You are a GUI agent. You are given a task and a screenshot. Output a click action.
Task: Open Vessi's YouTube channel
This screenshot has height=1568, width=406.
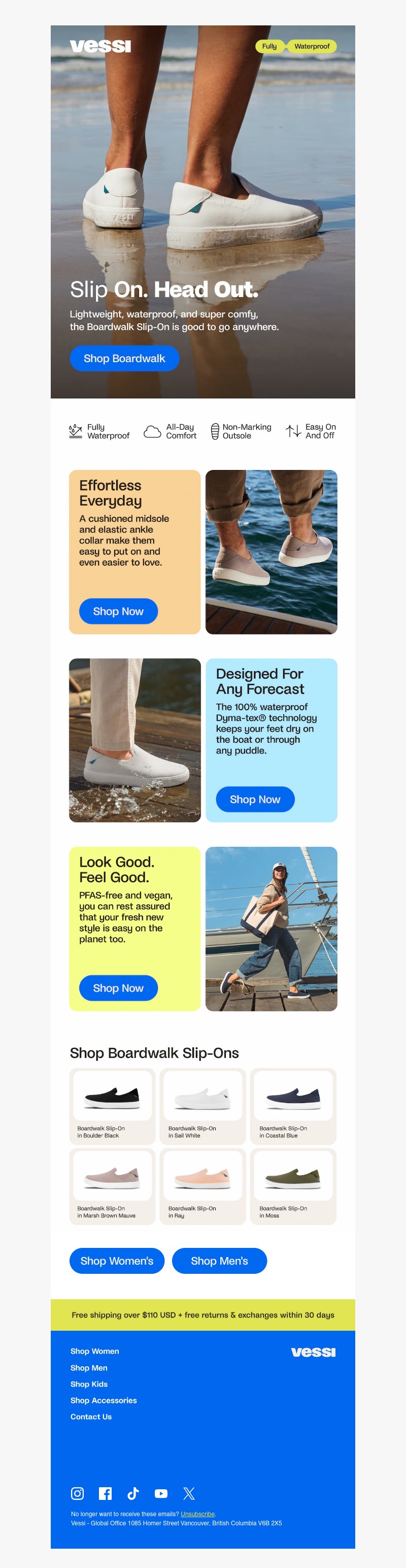click(161, 1493)
